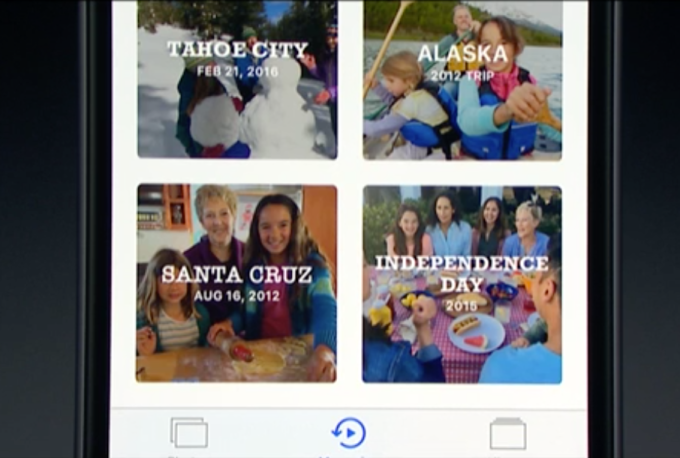This screenshot has width=680, height=458.
Task: Open the Santa Cruz memory tile
Action: point(237,283)
